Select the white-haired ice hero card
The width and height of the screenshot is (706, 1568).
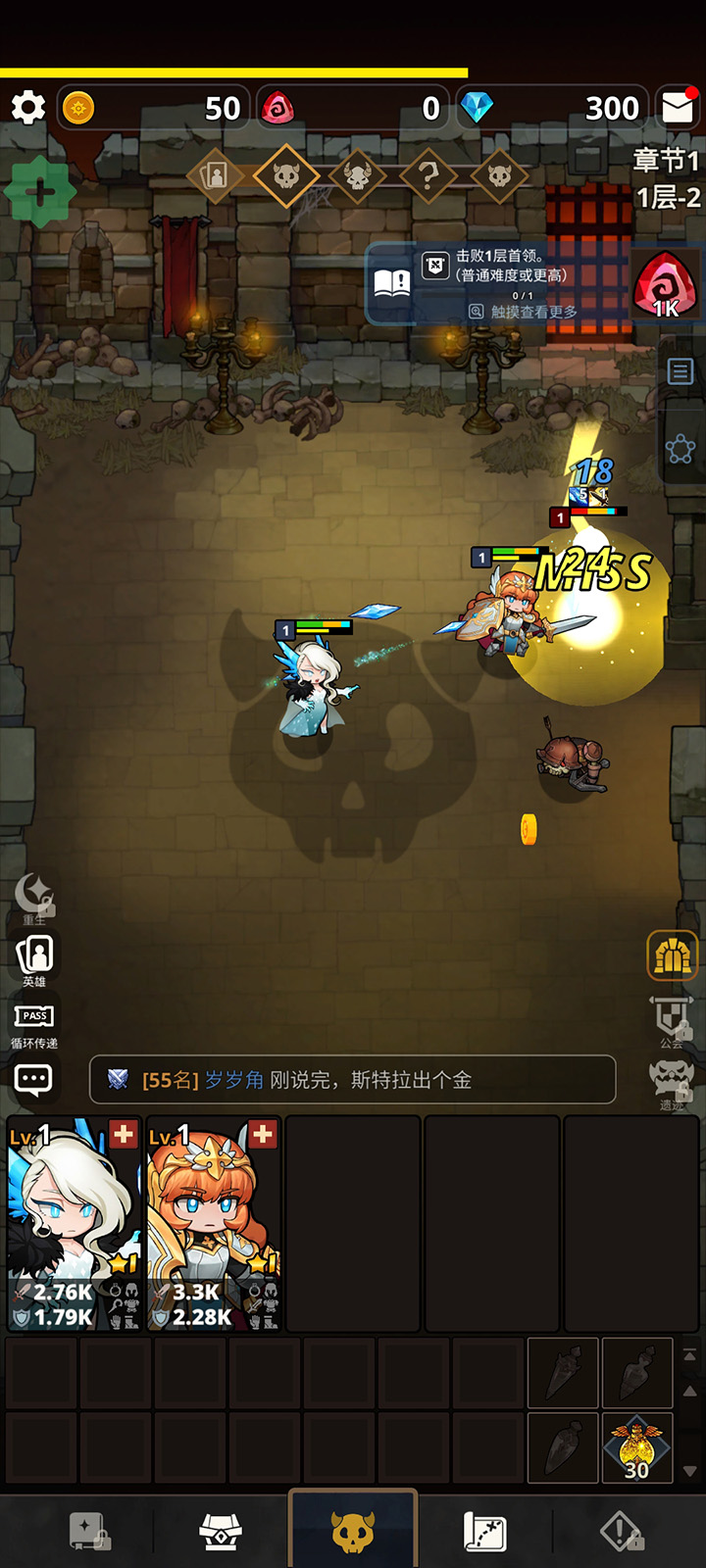point(75,1223)
